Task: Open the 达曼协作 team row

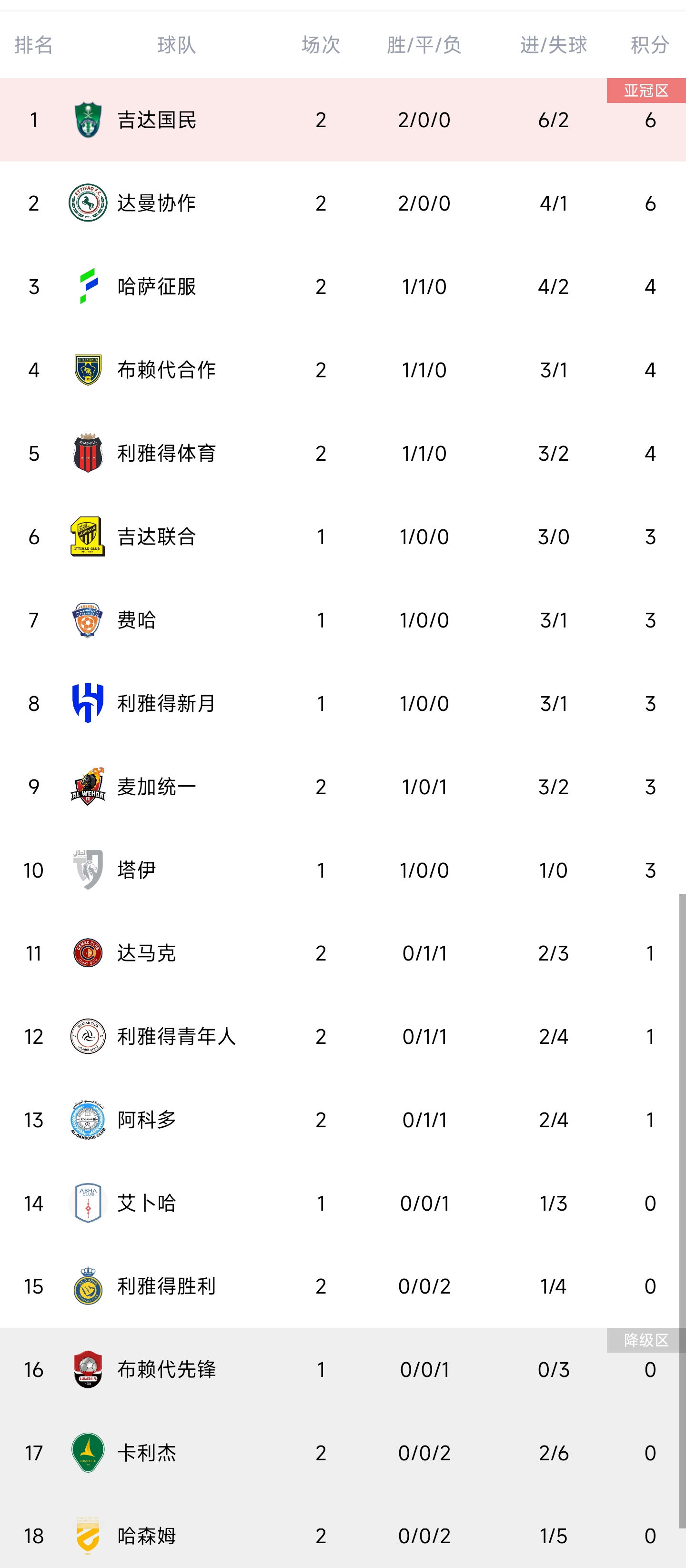Action: click(343, 203)
